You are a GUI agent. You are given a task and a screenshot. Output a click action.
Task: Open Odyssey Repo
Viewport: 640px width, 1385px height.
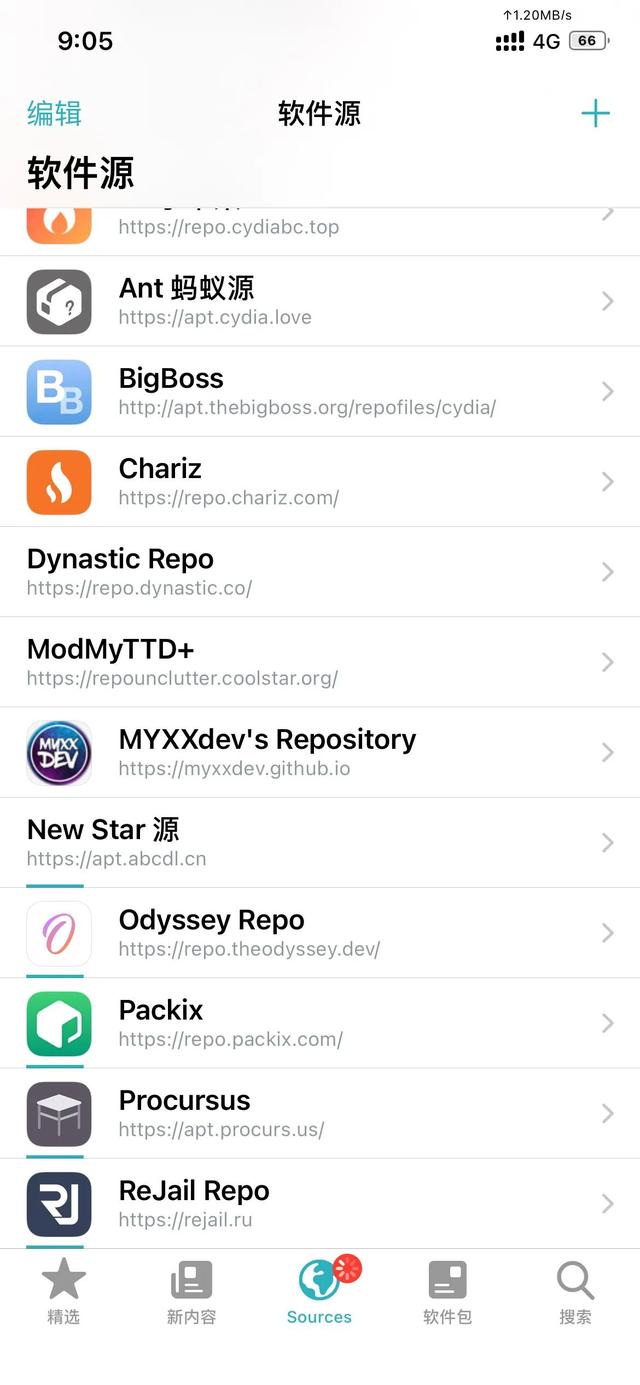[320, 932]
